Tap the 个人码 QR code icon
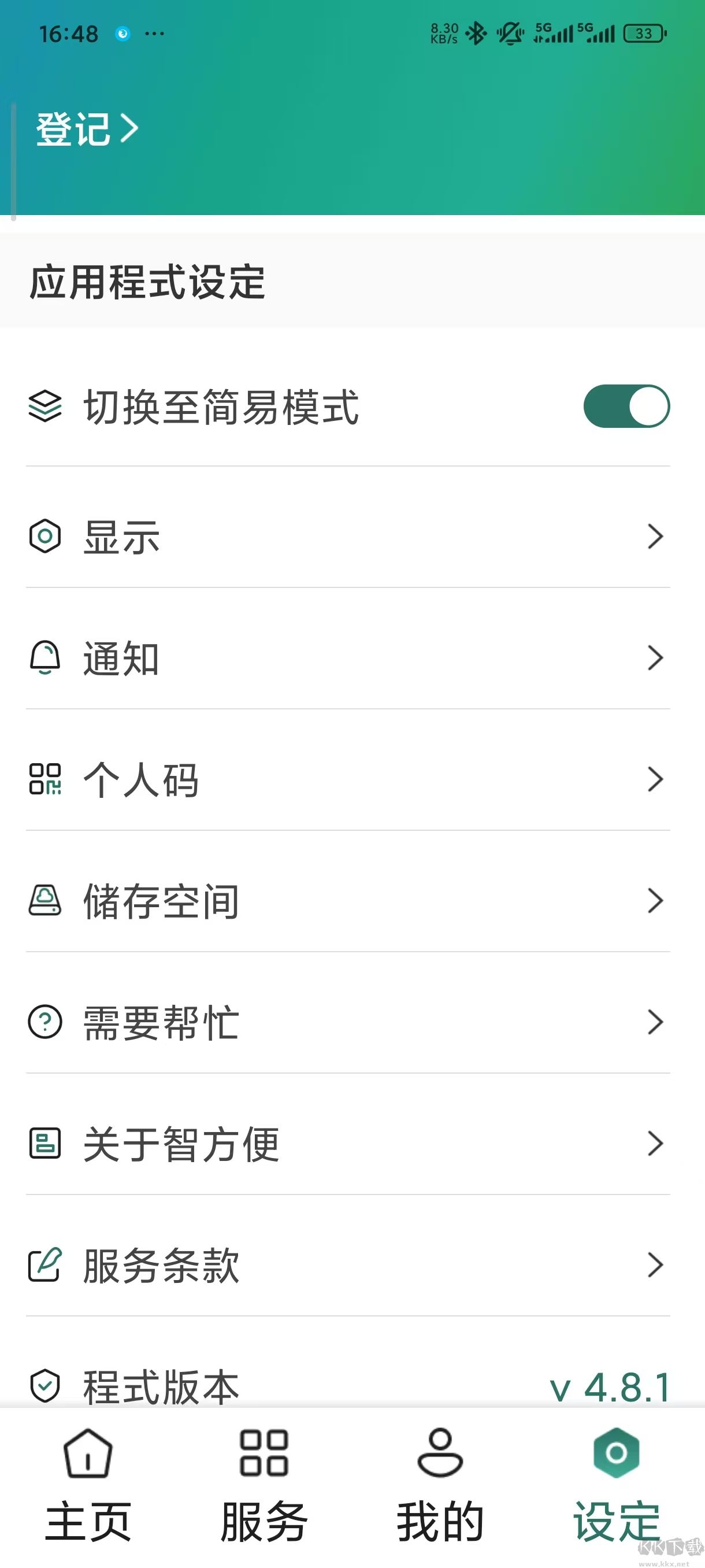The image size is (705, 1568). pyautogui.click(x=46, y=779)
